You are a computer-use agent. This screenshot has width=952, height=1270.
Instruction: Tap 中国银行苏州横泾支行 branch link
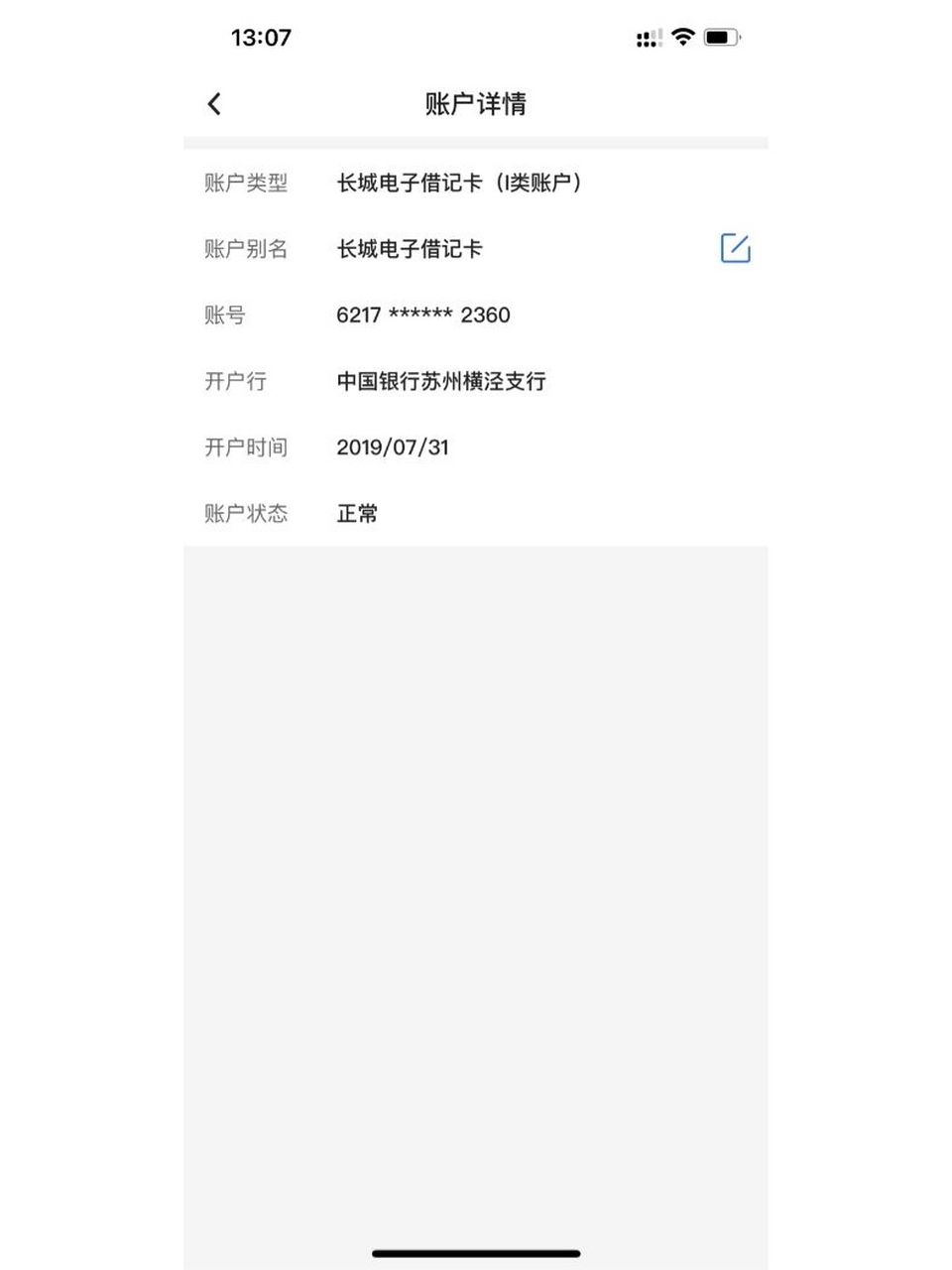click(443, 381)
